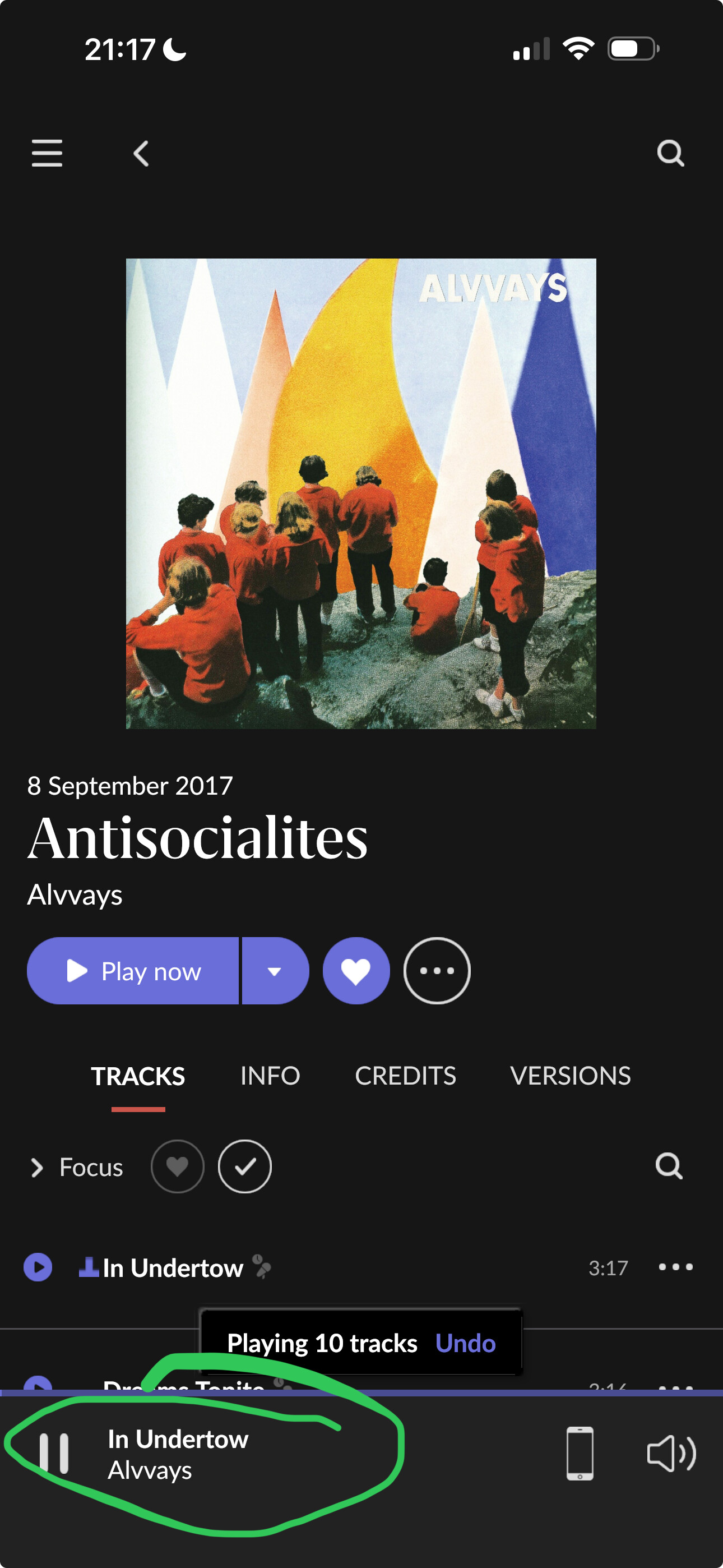Pause the current playback
The width and height of the screenshot is (723, 1568).
click(54, 1454)
